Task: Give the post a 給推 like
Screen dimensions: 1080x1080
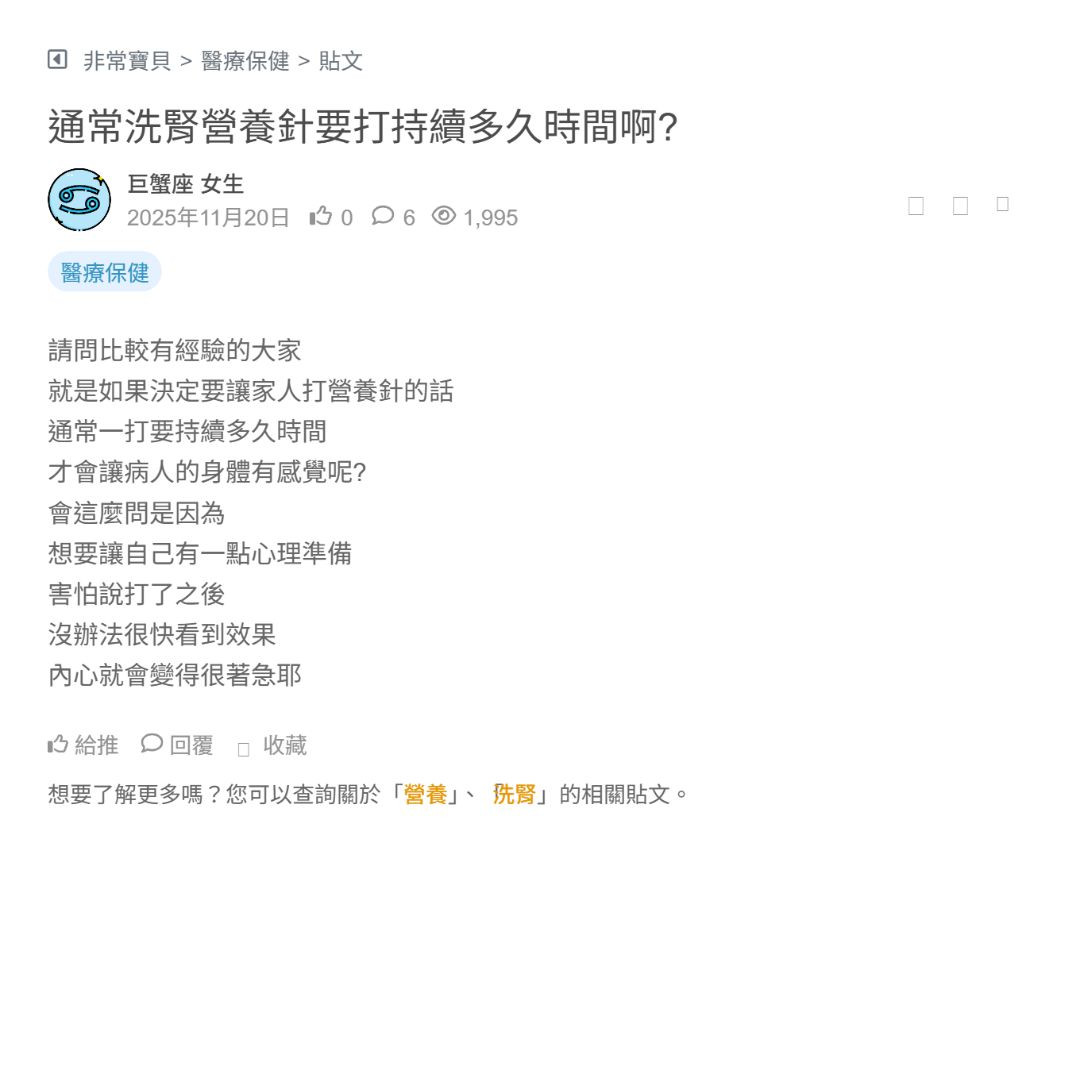Action: coord(83,745)
